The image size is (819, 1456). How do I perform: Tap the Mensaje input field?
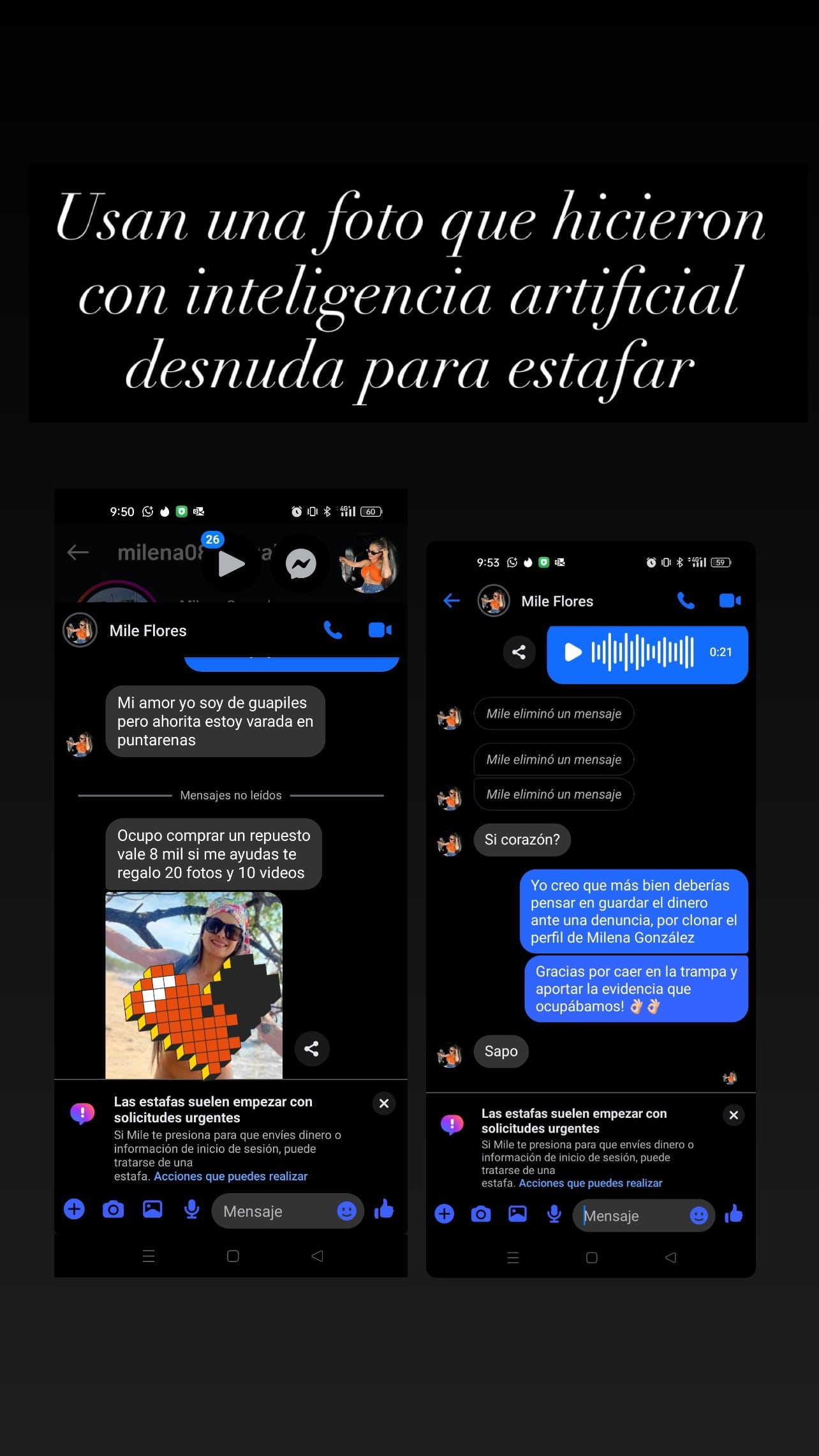287,1210
